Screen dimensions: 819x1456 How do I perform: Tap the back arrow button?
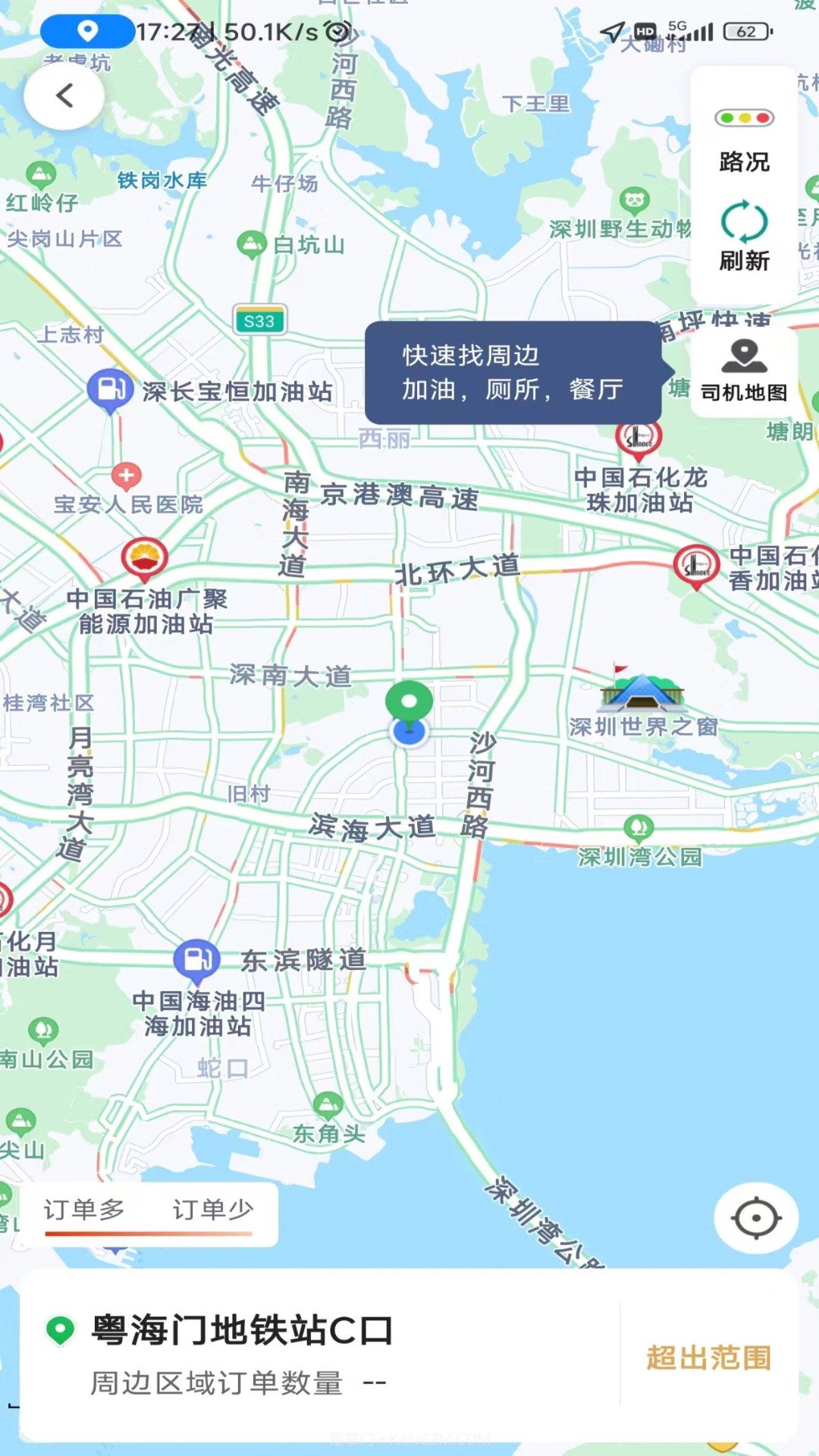[64, 96]
